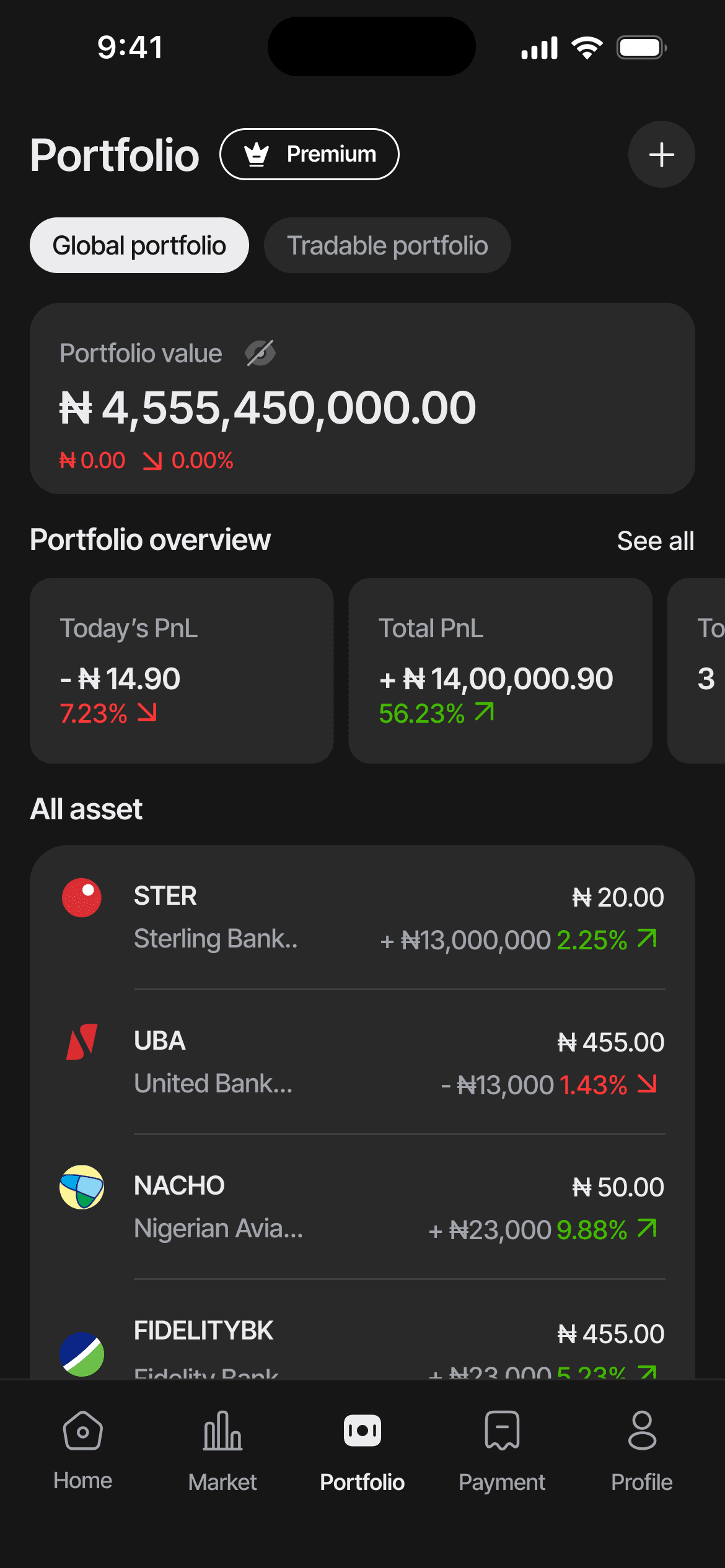This screenshot has height=1568, width=725.
Task: Open the NACHO asset row
Action: [362, 1208]
